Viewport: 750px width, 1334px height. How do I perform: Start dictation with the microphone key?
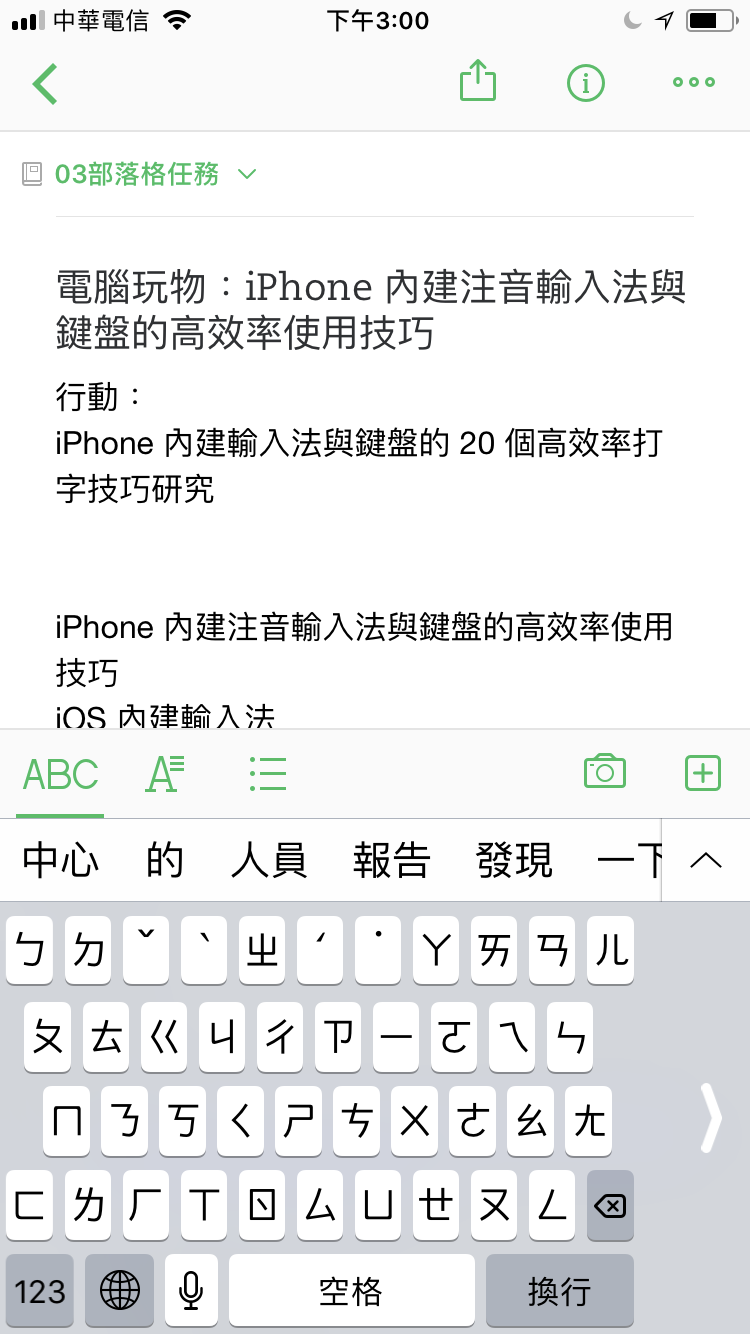190,1291
